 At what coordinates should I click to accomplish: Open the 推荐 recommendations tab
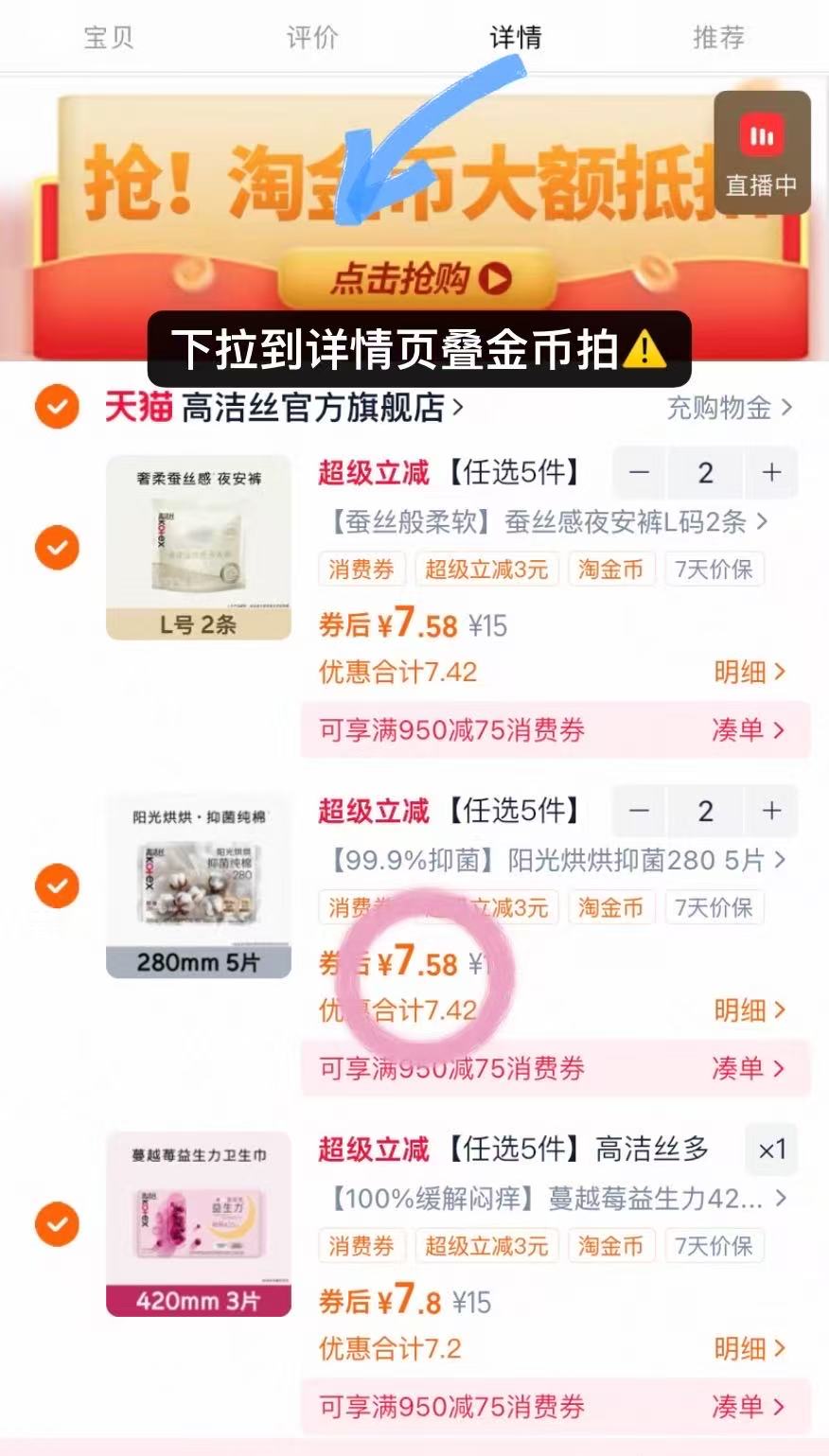pyautogui.click(x=717, y=38)
